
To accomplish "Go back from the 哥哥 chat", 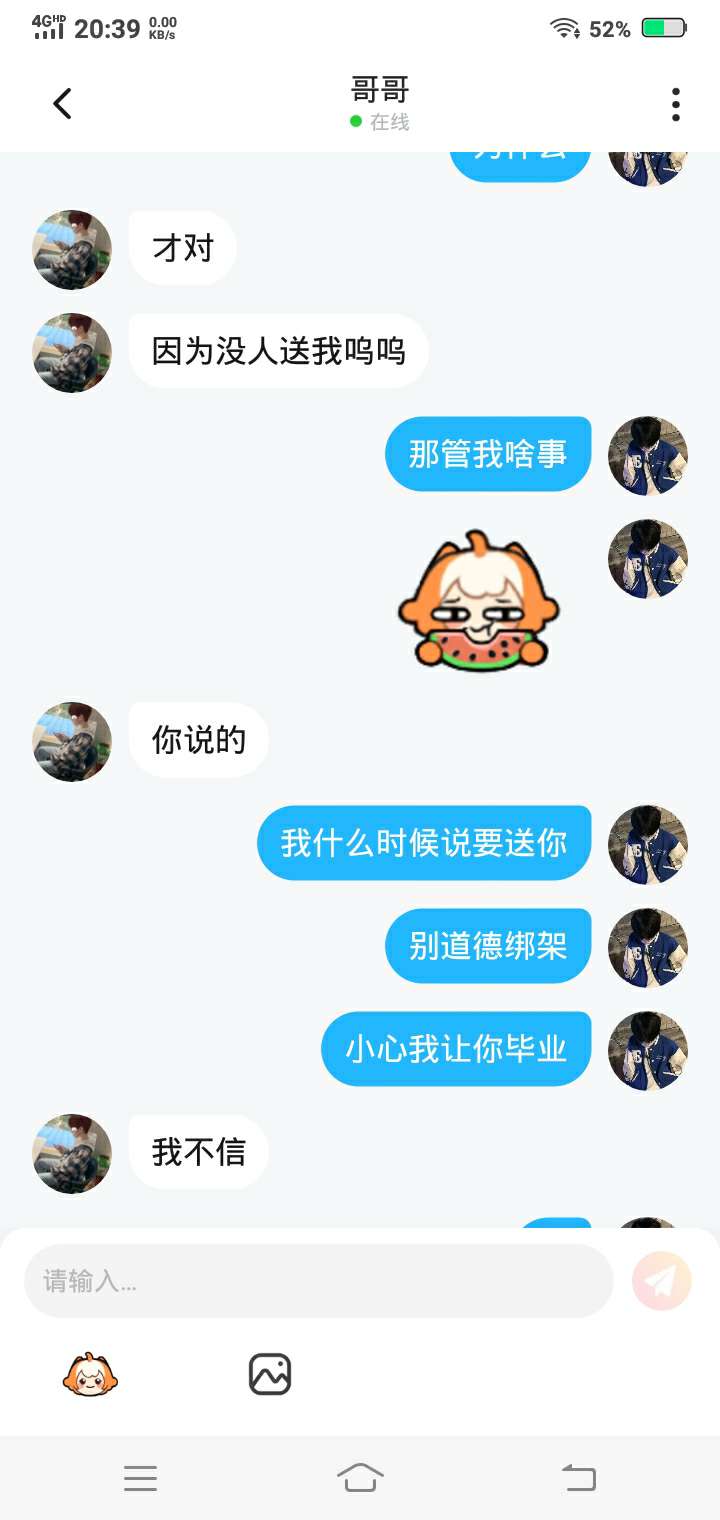I will [62, 104].
